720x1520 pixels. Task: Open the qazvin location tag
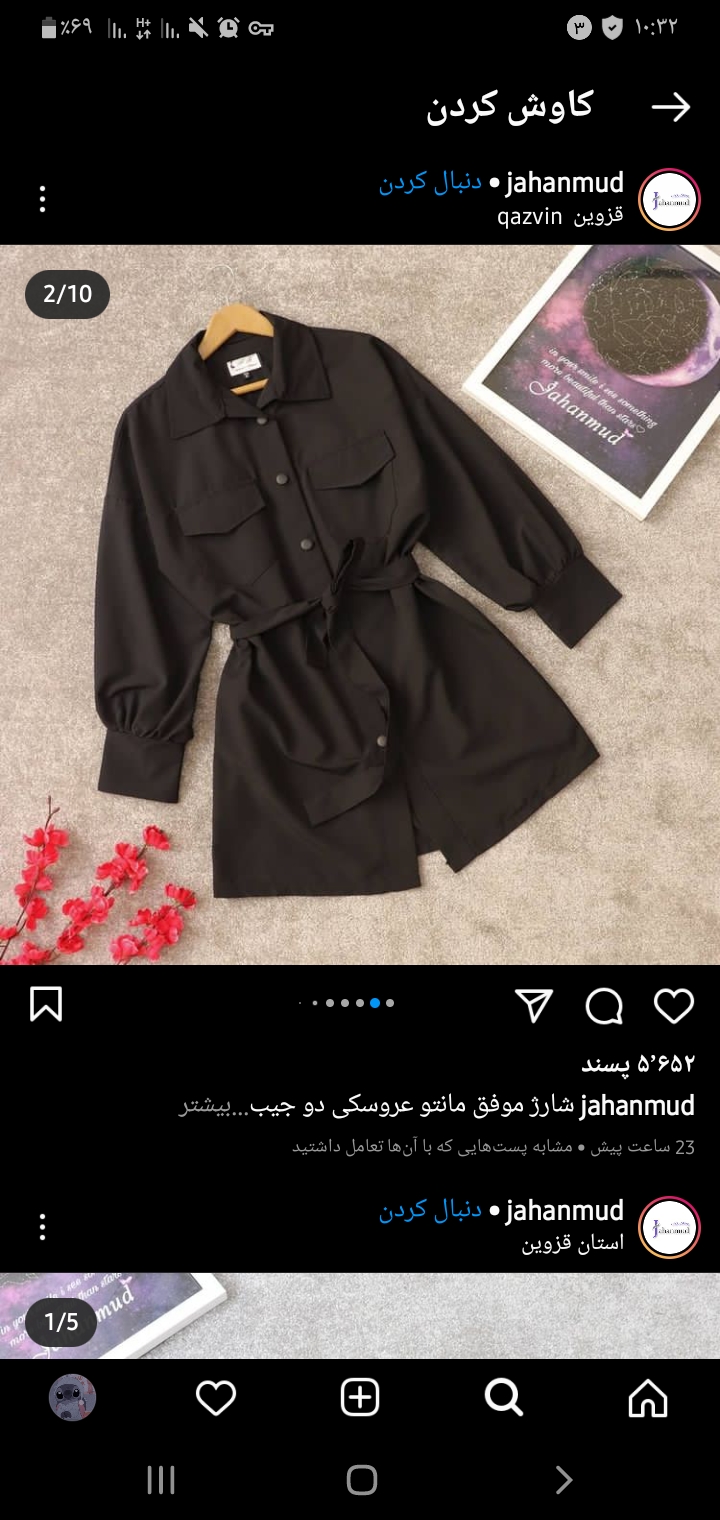[560, 217]
